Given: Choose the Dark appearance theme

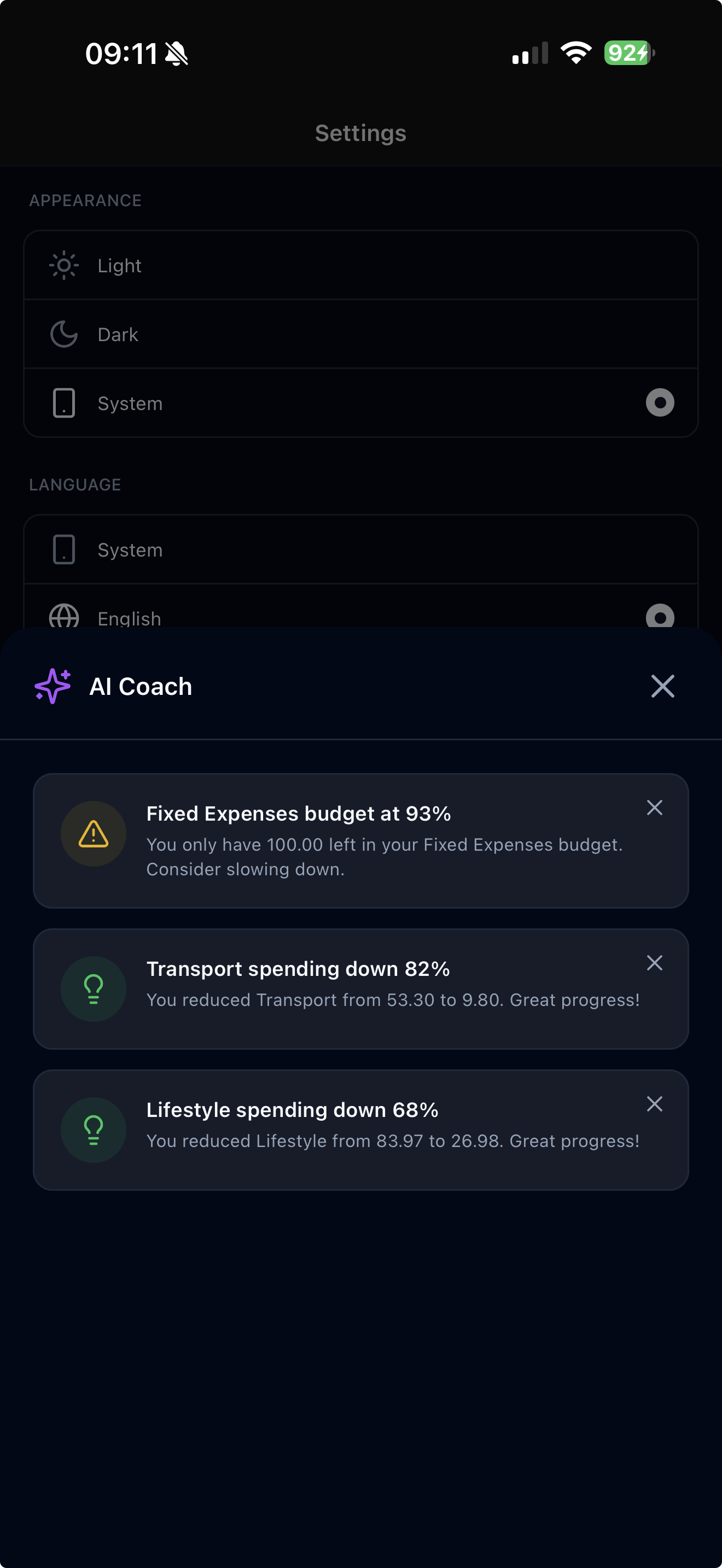Looking at the screenshot, I should [x=360, y=334].
